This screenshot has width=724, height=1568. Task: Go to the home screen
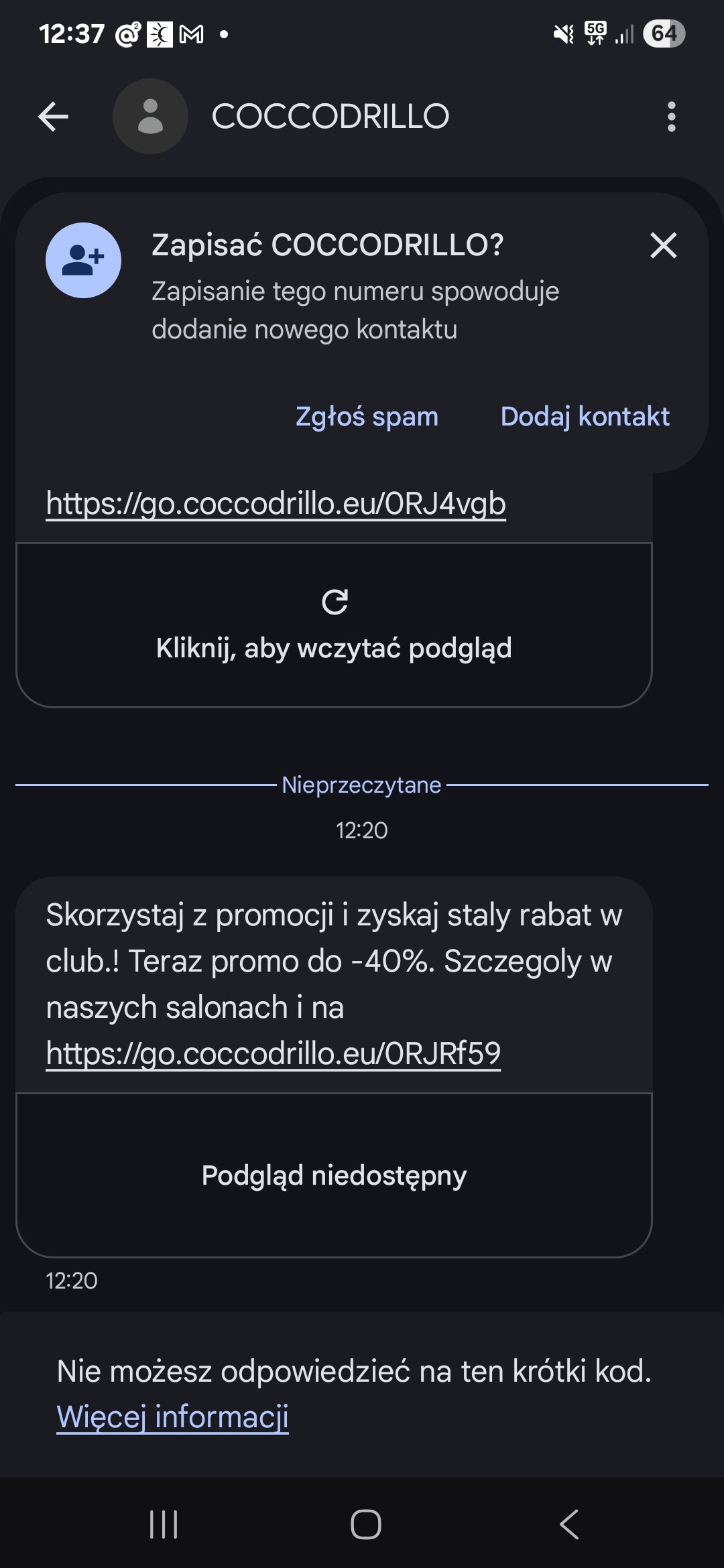click(365, 1524)
